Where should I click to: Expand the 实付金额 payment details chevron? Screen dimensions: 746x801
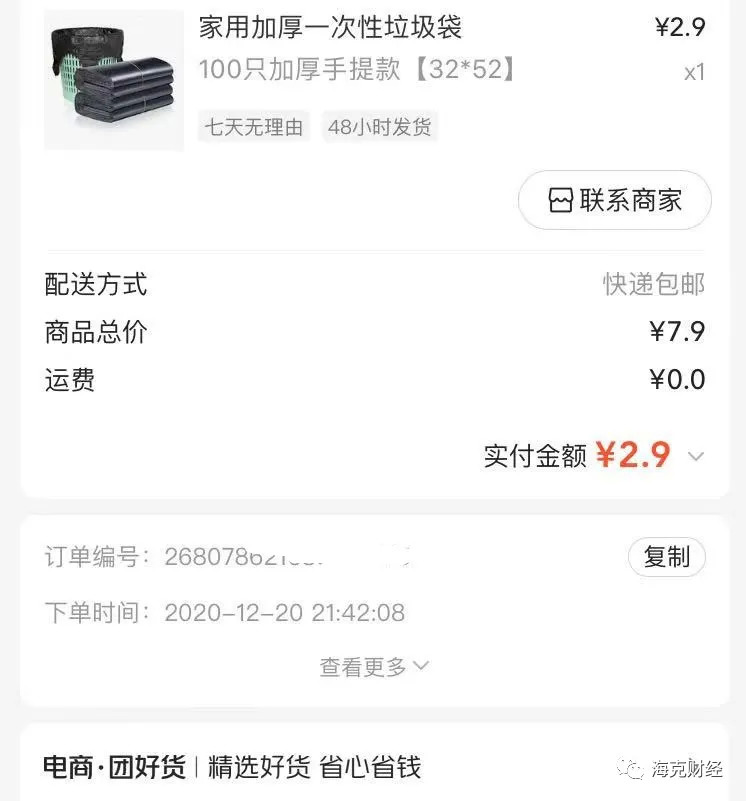click(696, 457)
